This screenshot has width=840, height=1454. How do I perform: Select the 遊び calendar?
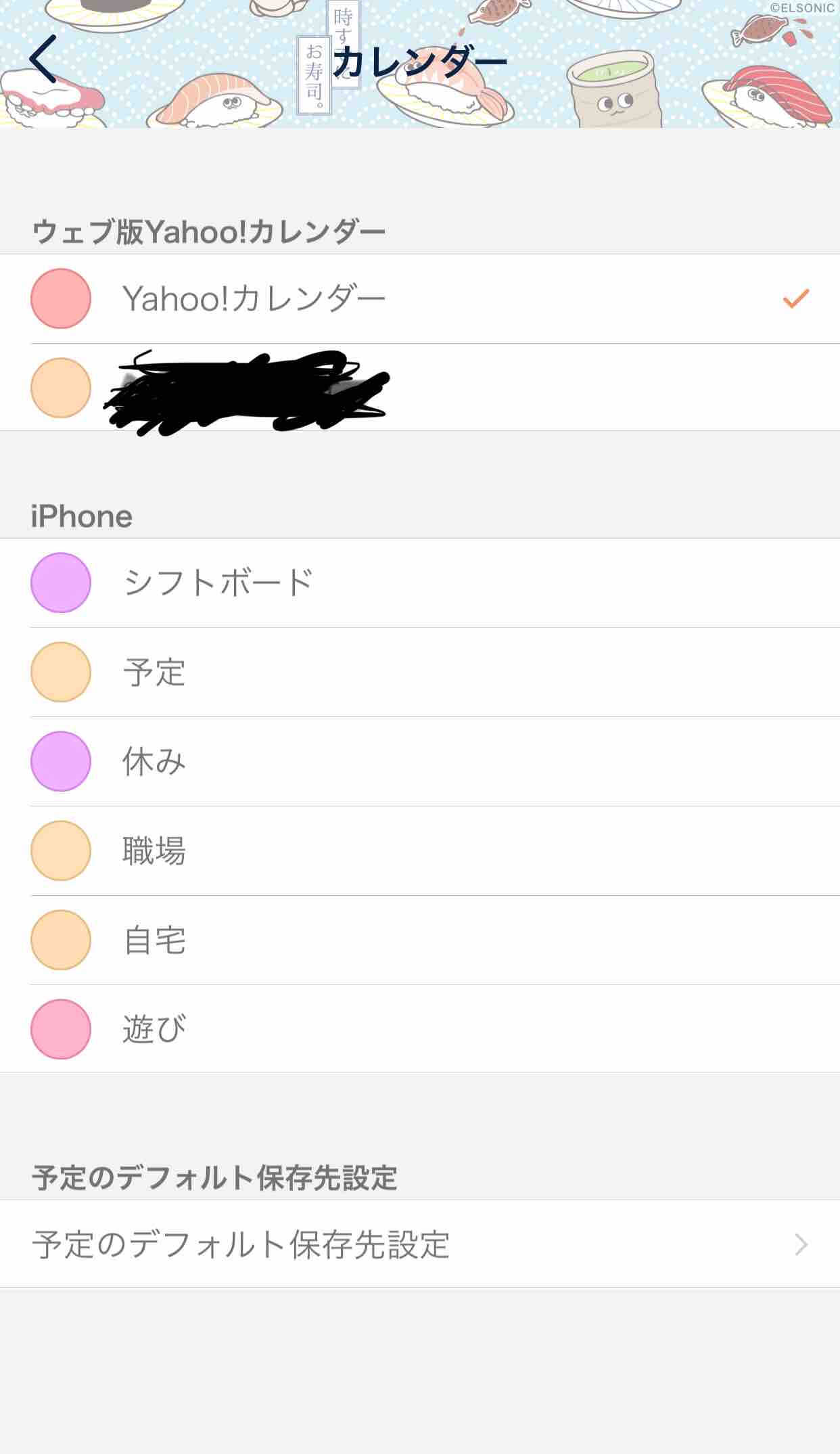pos(420,1028)
